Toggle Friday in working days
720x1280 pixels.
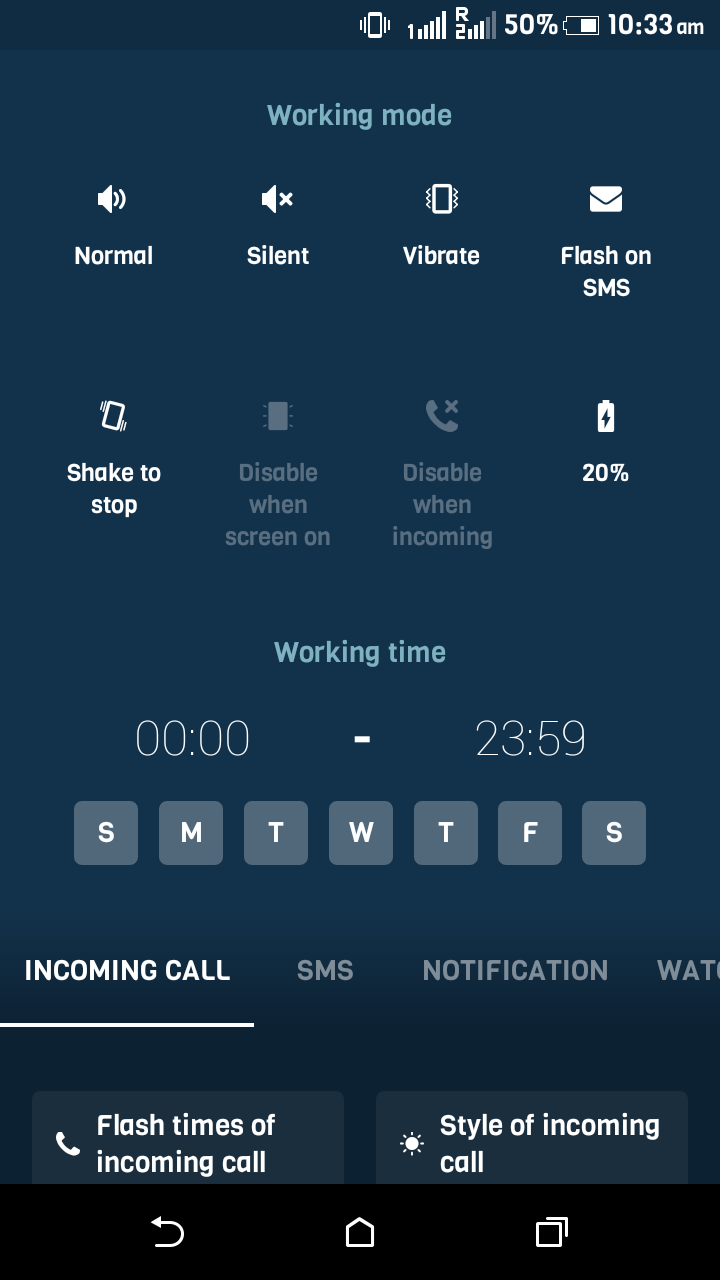(x=530, y=832)
